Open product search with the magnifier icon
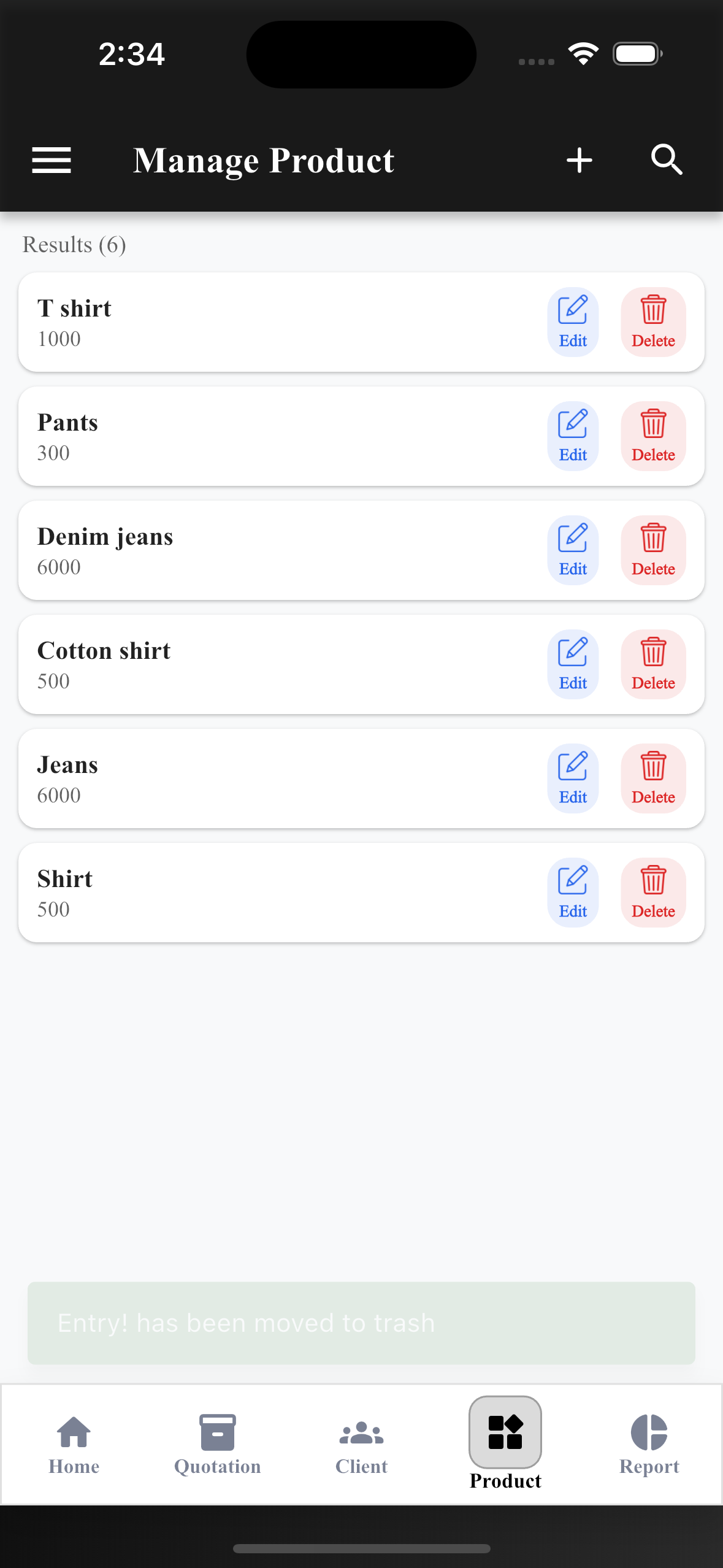 click(x=667, y=159)
